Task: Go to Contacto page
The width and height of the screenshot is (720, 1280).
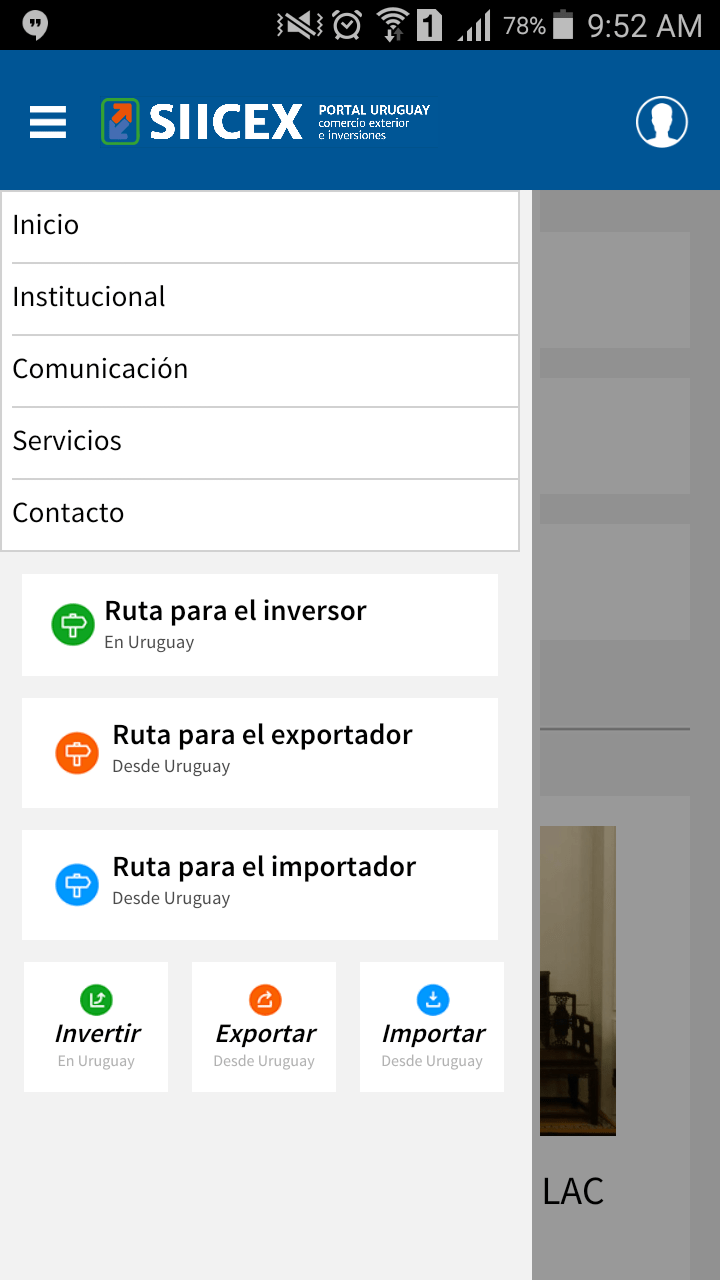Action: [x=260, y=513]
